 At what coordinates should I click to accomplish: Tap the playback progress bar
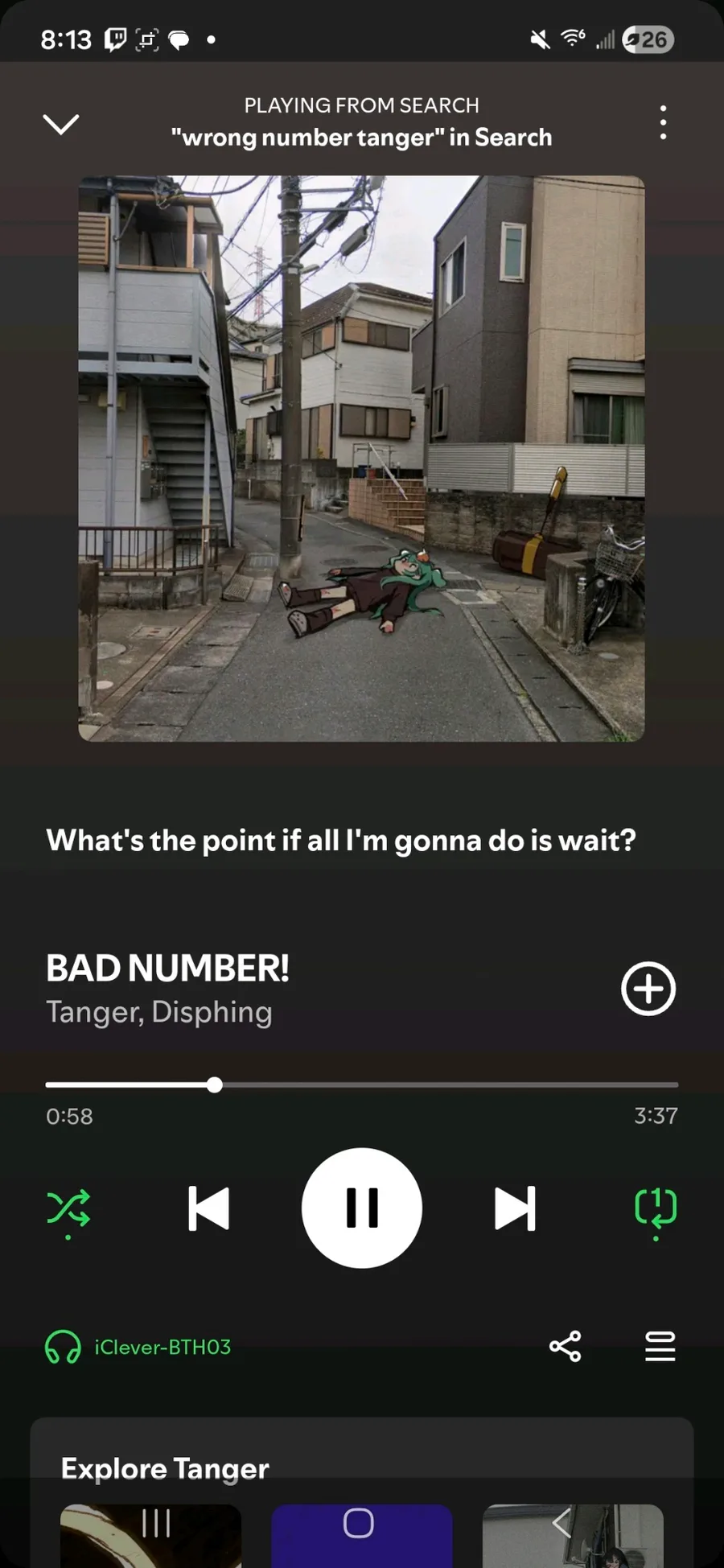[362, 1084]
